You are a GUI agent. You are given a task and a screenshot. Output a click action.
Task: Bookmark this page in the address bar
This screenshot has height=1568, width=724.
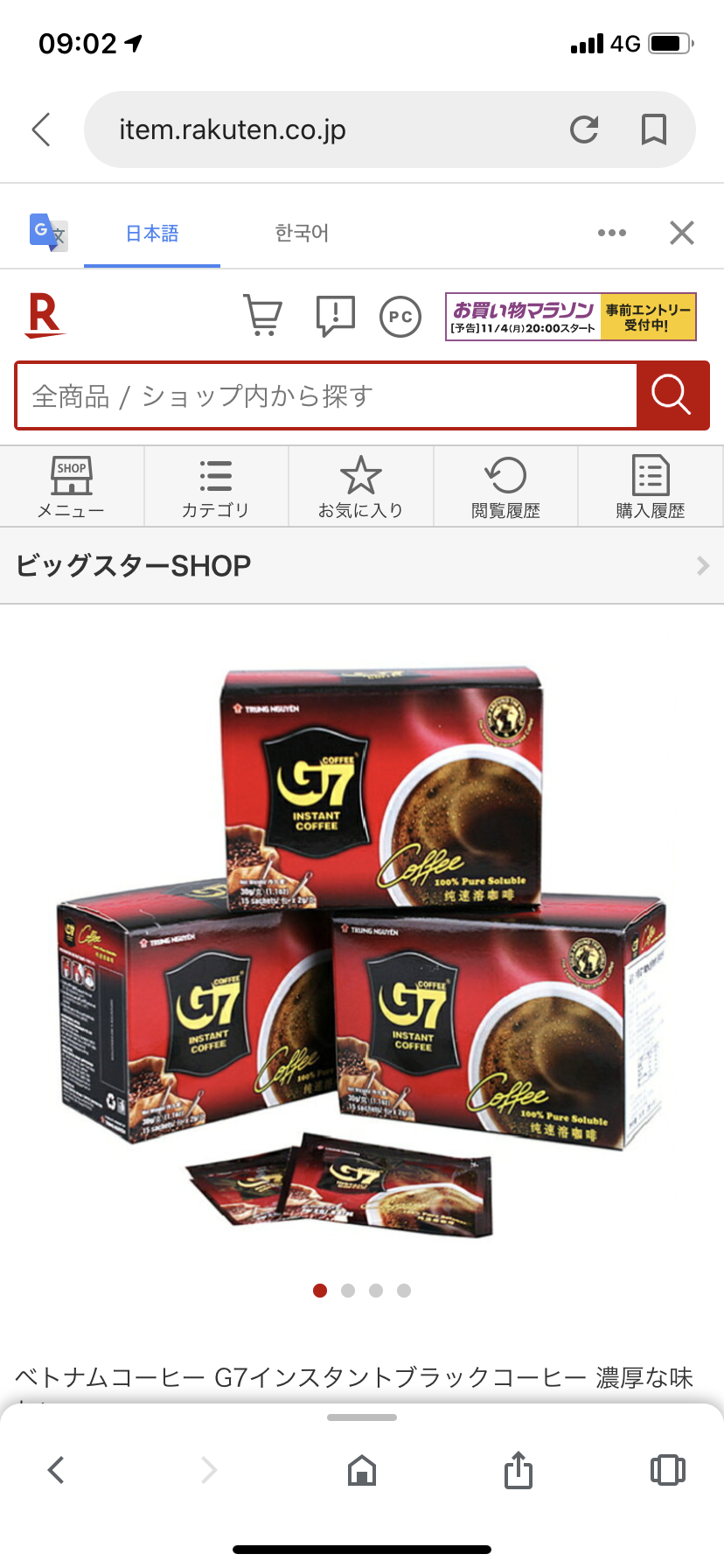(x=654, y=129)
